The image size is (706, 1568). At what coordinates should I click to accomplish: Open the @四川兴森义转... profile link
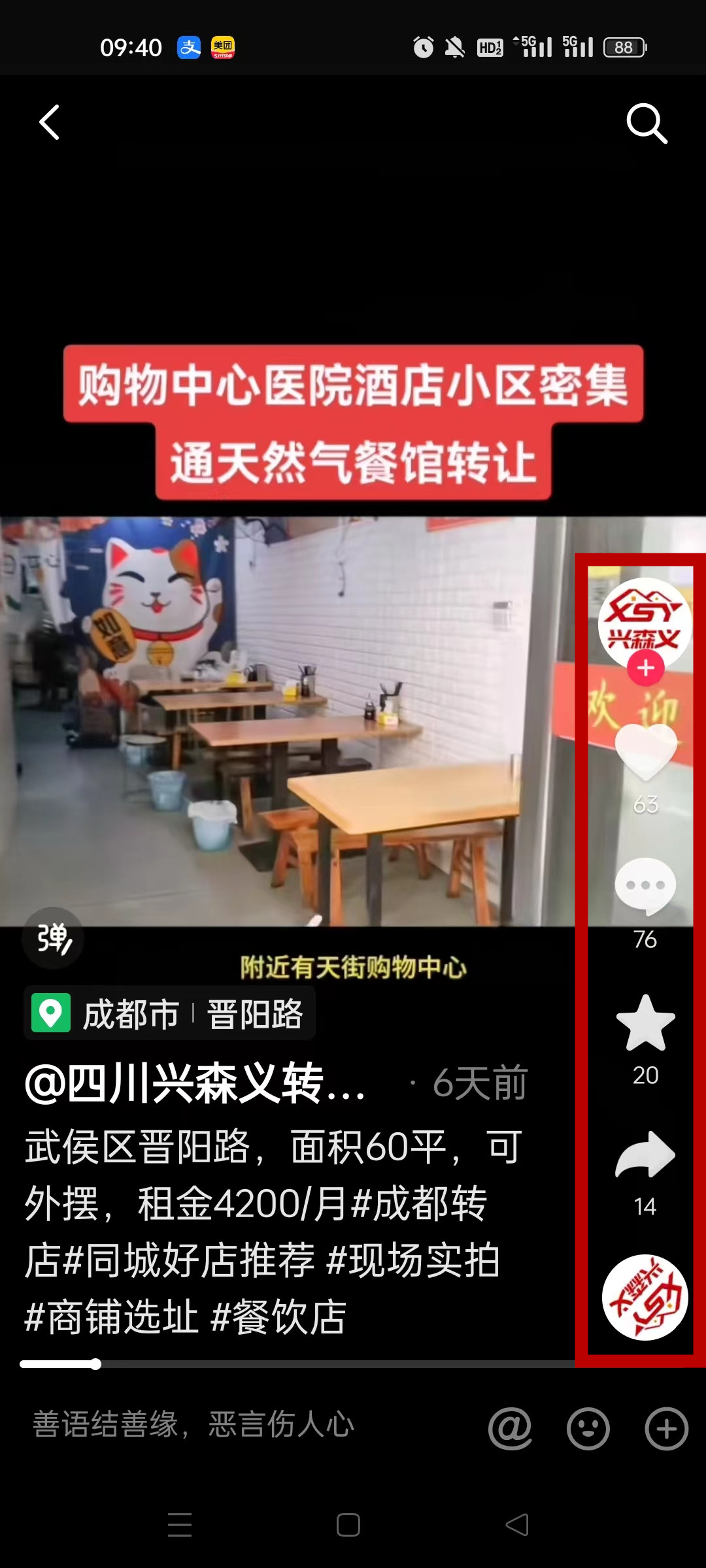(195, 1083)
